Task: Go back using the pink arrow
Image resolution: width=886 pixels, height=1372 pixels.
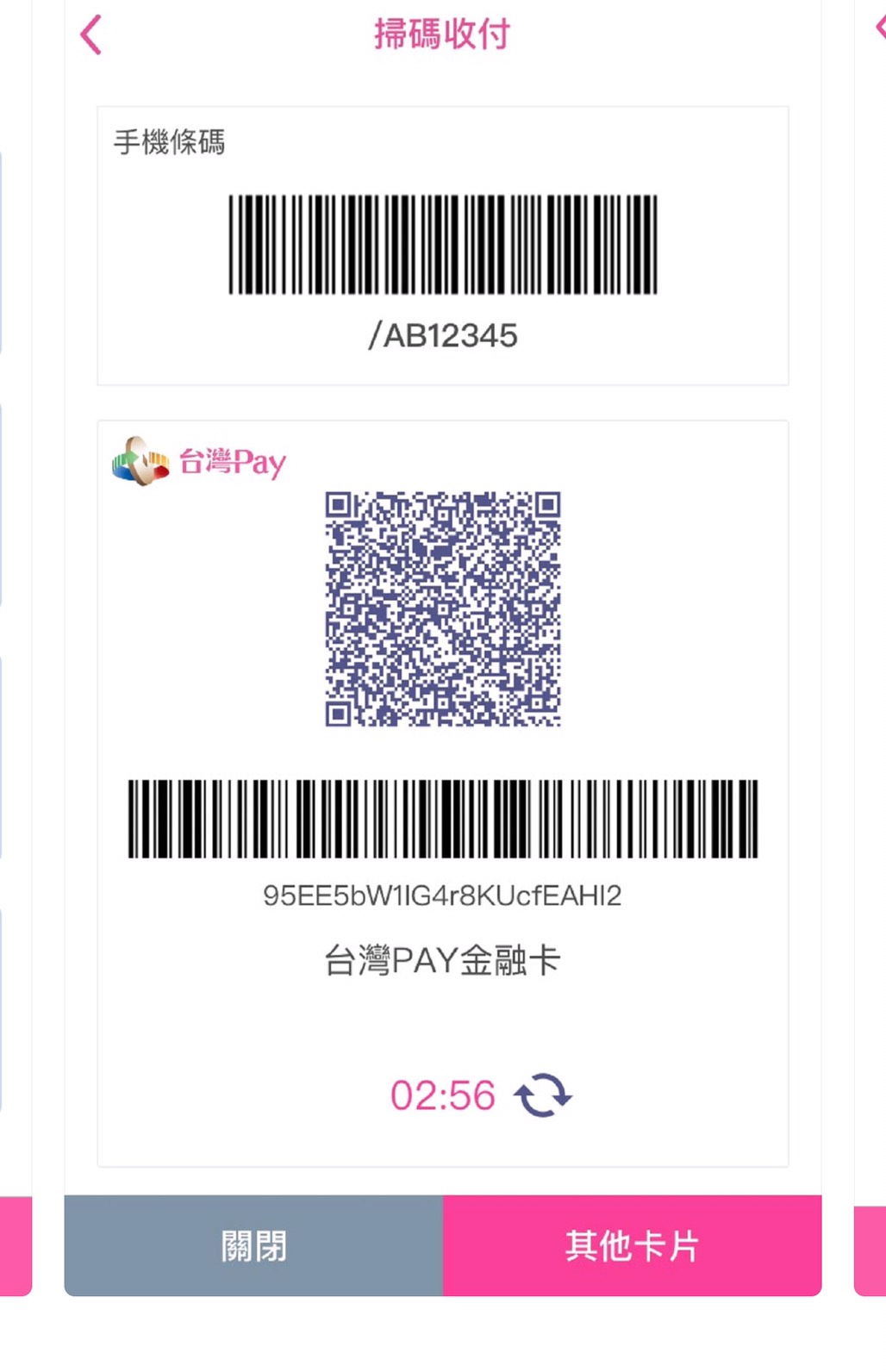Action: click(x=91, y=35)
